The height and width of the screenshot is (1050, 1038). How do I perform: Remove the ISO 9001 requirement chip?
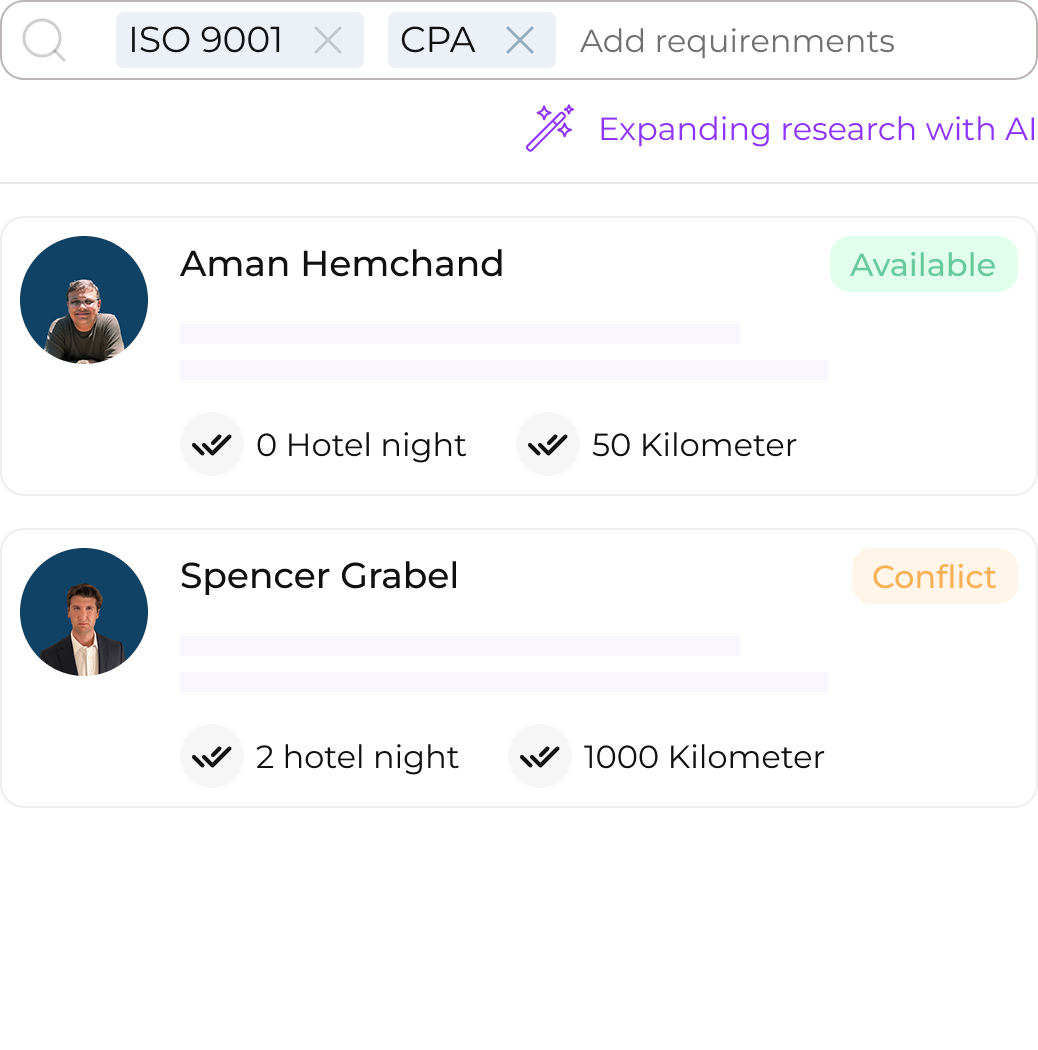[x=328, y=41]
